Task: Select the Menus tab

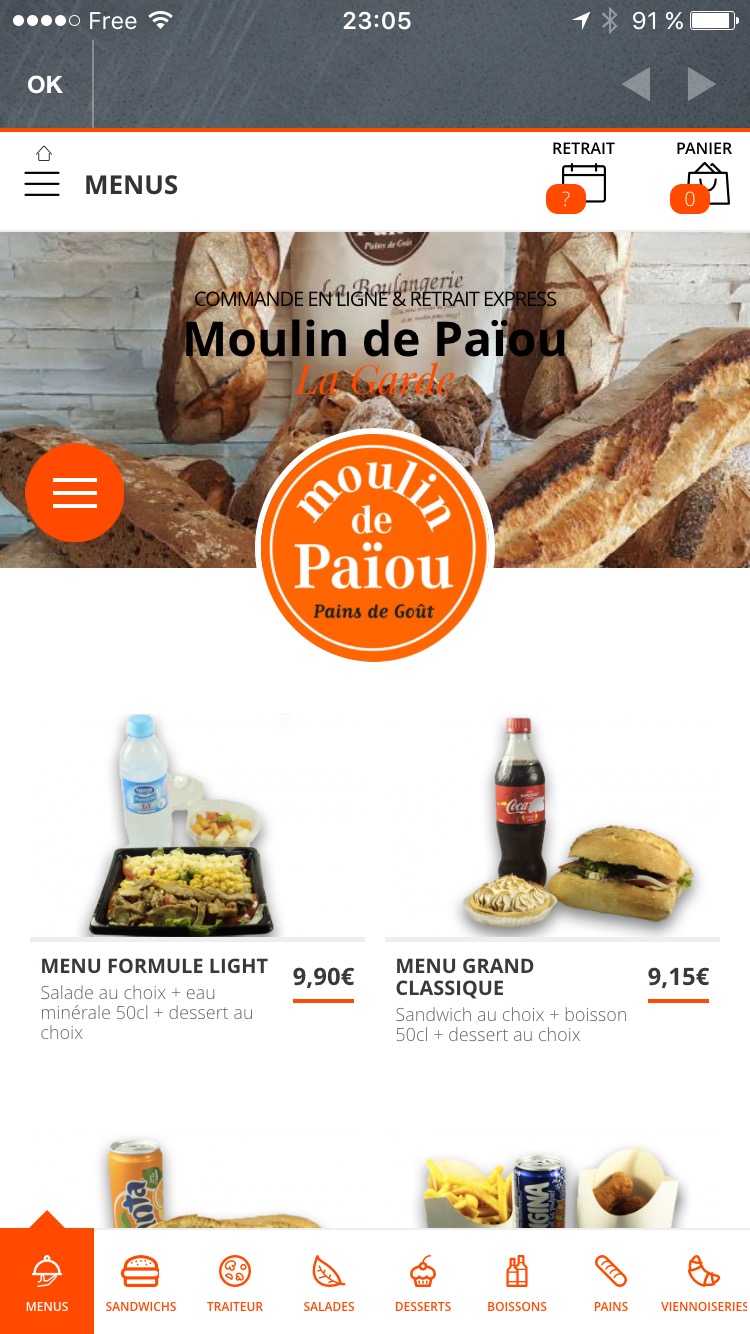Action: (x=47, y=1281)
